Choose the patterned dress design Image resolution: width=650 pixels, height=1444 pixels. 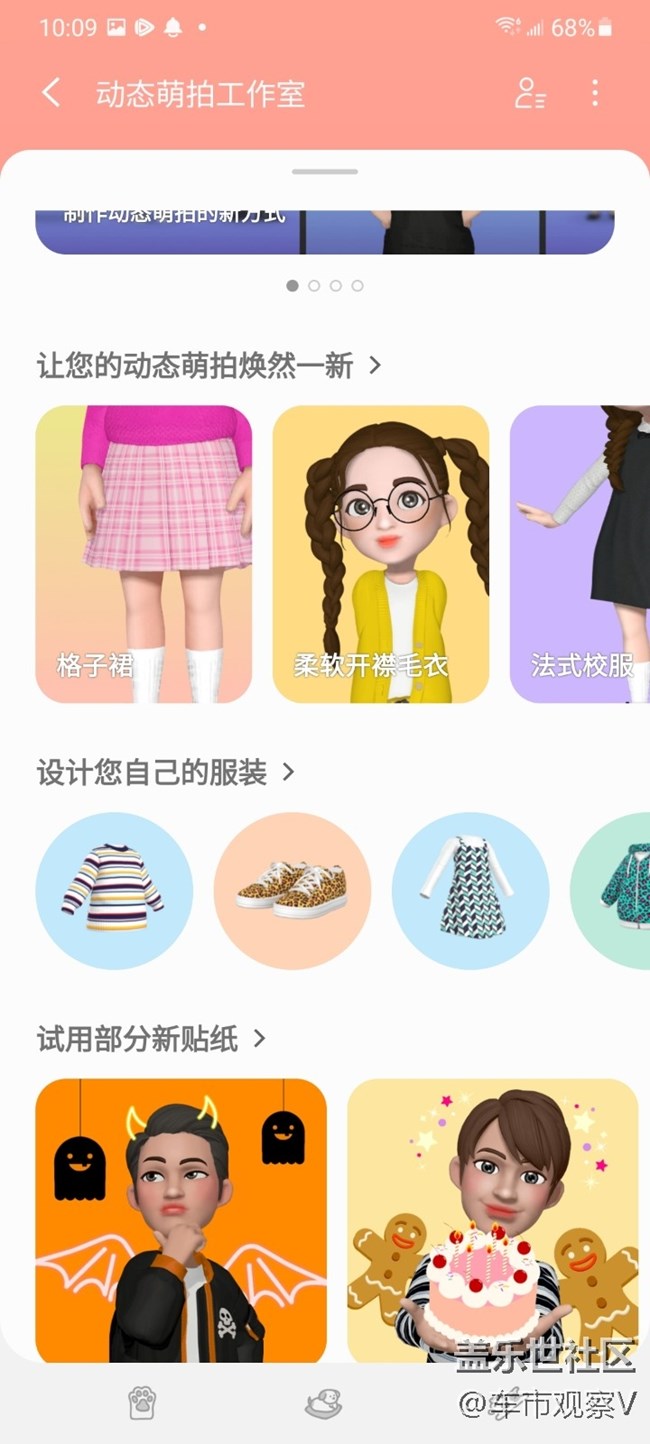470,890
